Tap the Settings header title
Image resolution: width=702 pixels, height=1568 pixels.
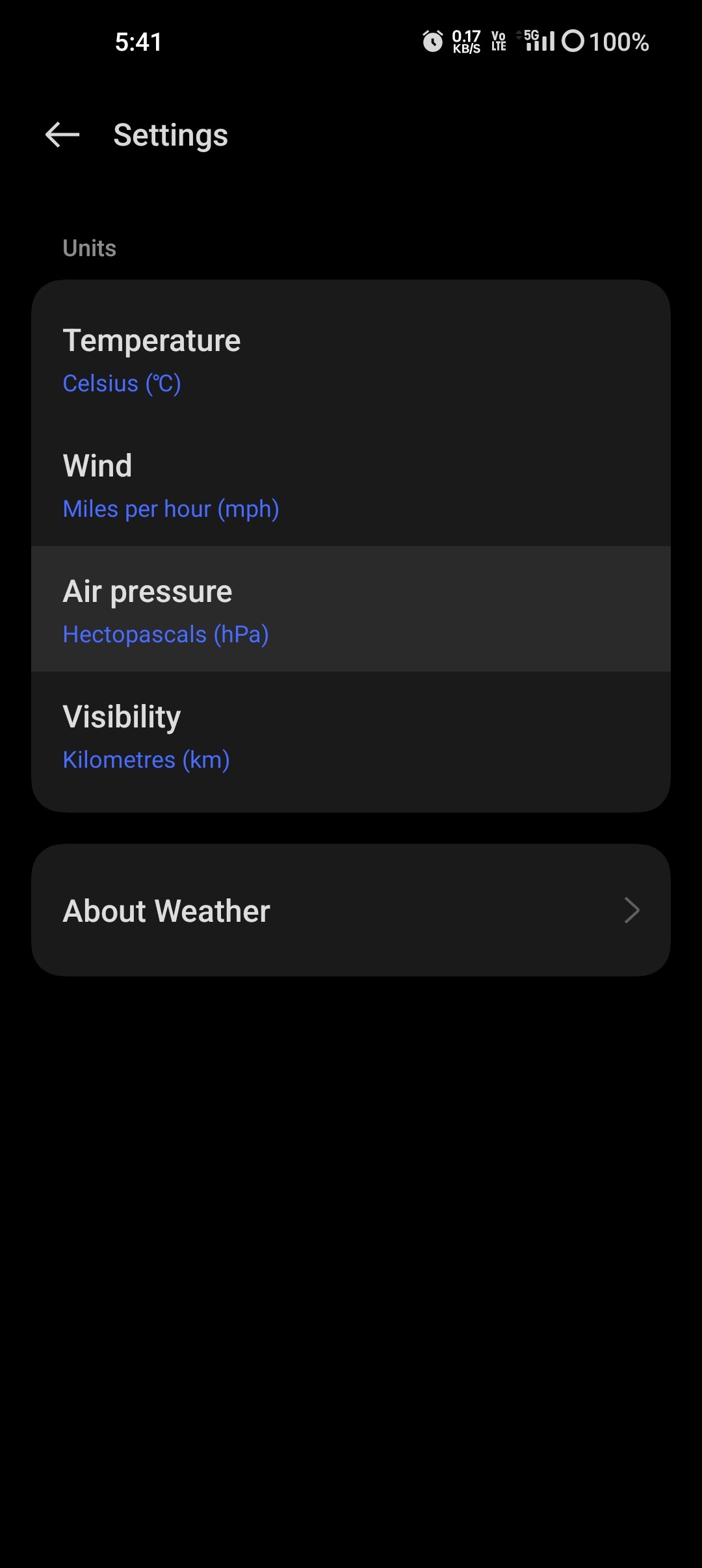170,135
